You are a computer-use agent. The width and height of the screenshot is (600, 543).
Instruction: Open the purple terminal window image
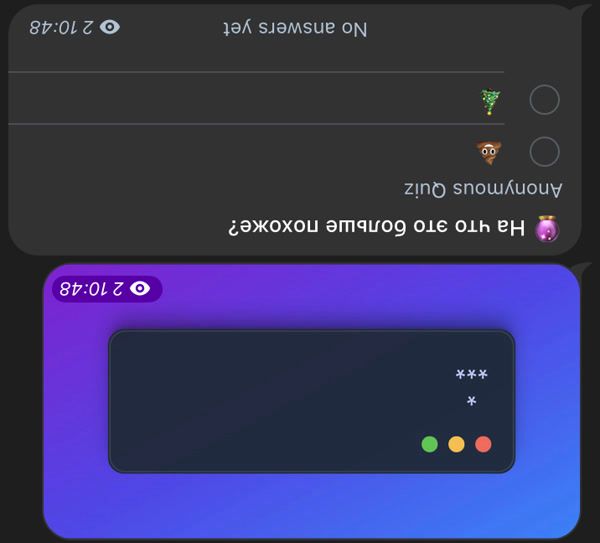point(311,400)
